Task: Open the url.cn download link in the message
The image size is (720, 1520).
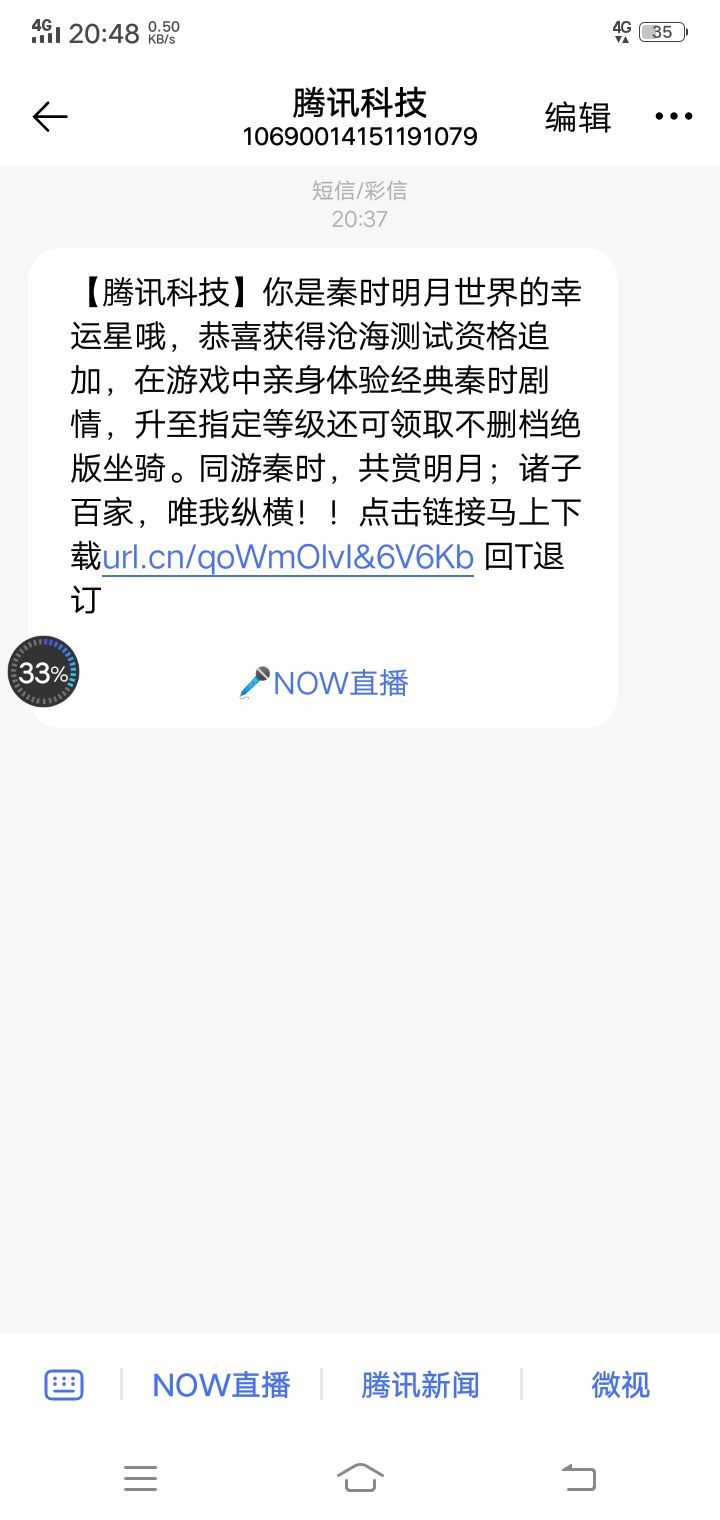Action: click(288, 557)
